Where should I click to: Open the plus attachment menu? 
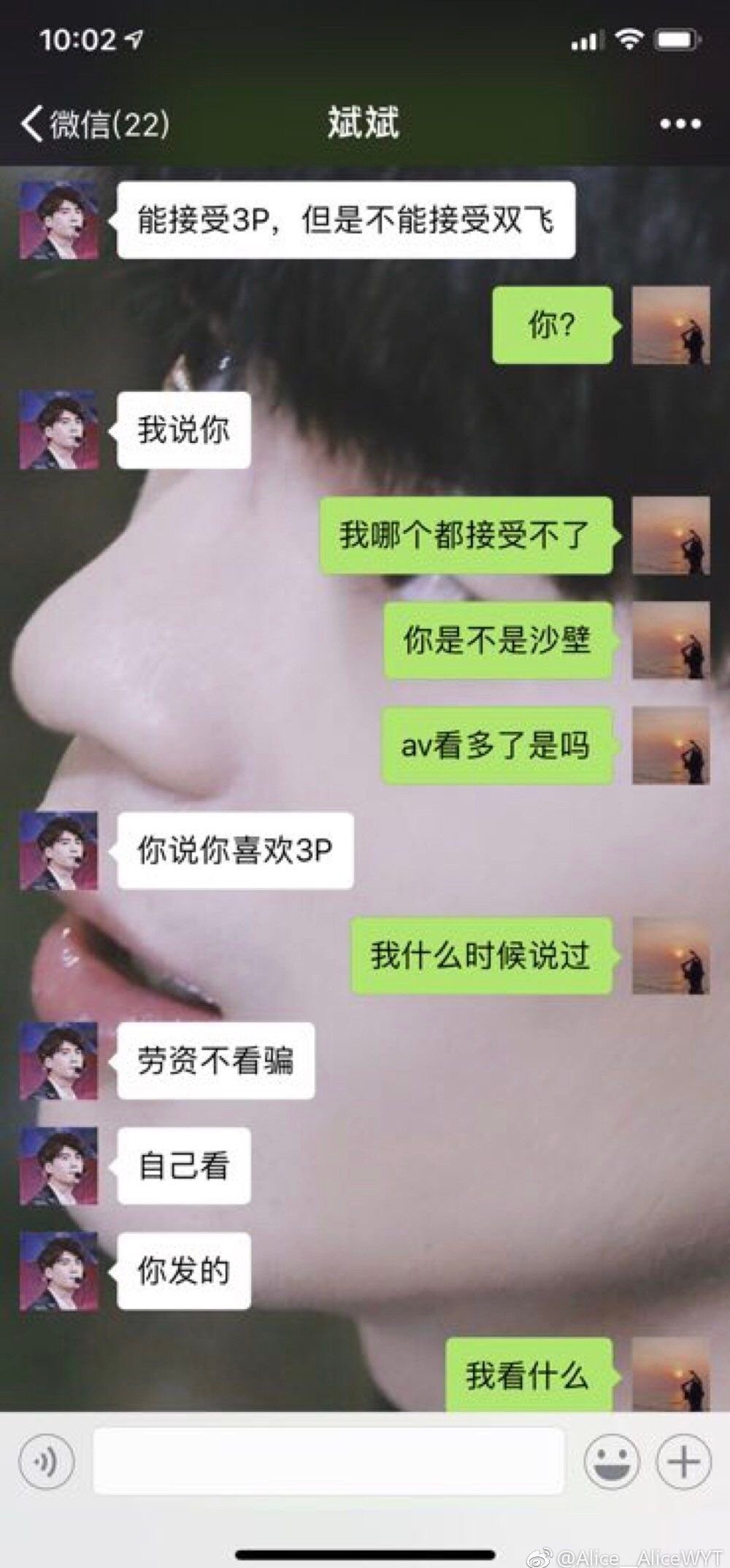683,1462
